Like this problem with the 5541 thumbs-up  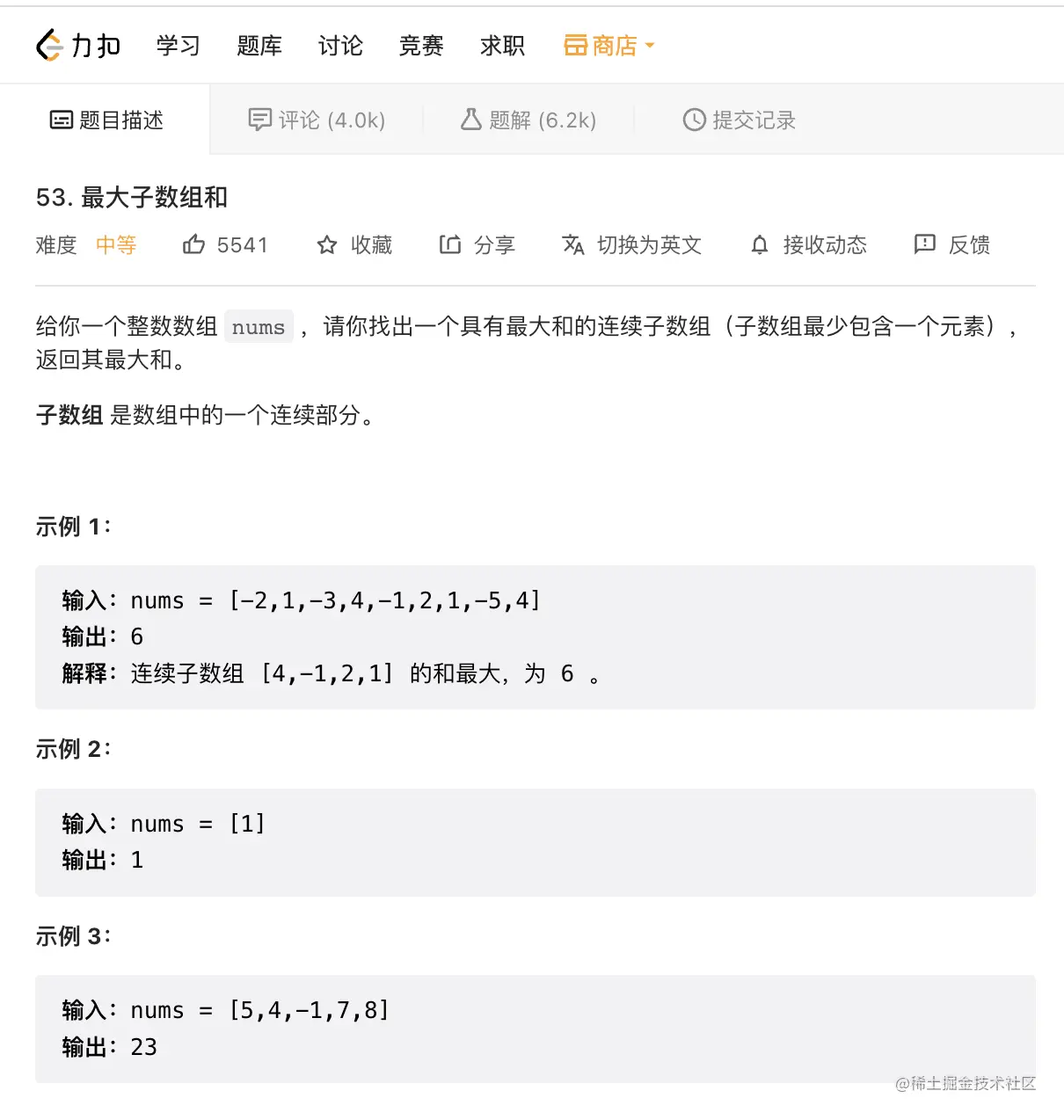click(x=225, y=245)
